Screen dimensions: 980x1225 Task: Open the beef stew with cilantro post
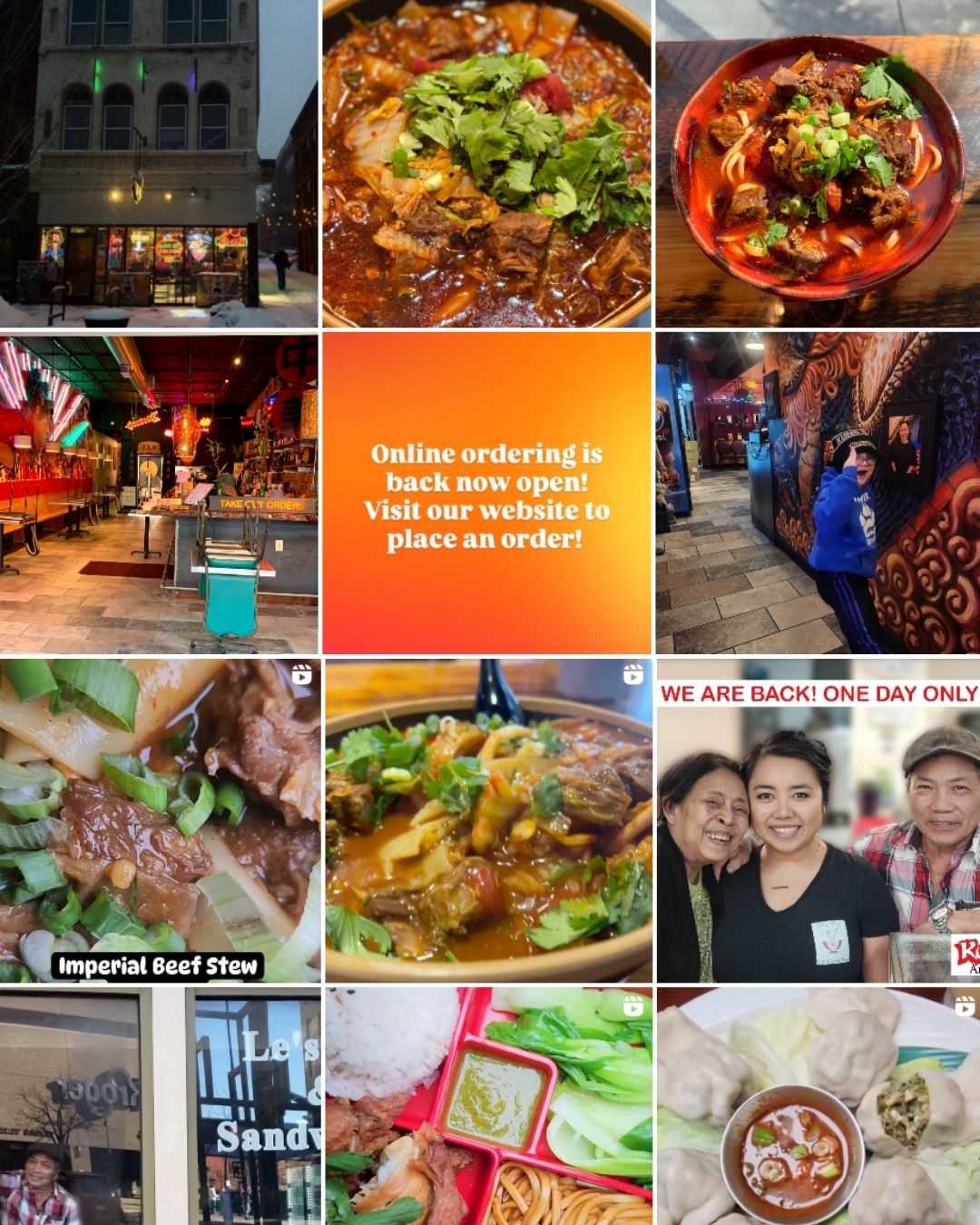[487, 163]
